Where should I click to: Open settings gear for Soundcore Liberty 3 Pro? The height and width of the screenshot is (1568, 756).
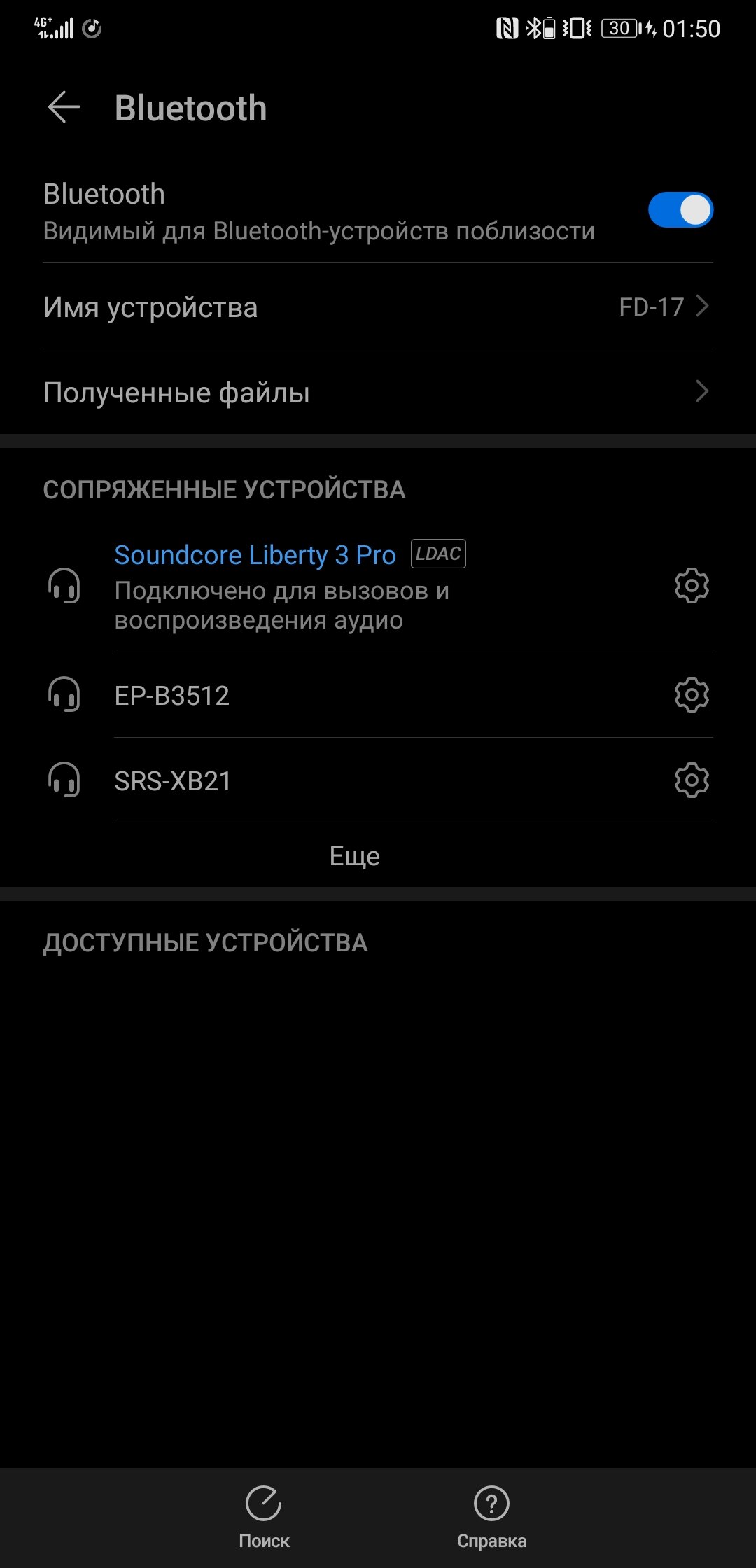pyautogui.click(x=692, y=586)
